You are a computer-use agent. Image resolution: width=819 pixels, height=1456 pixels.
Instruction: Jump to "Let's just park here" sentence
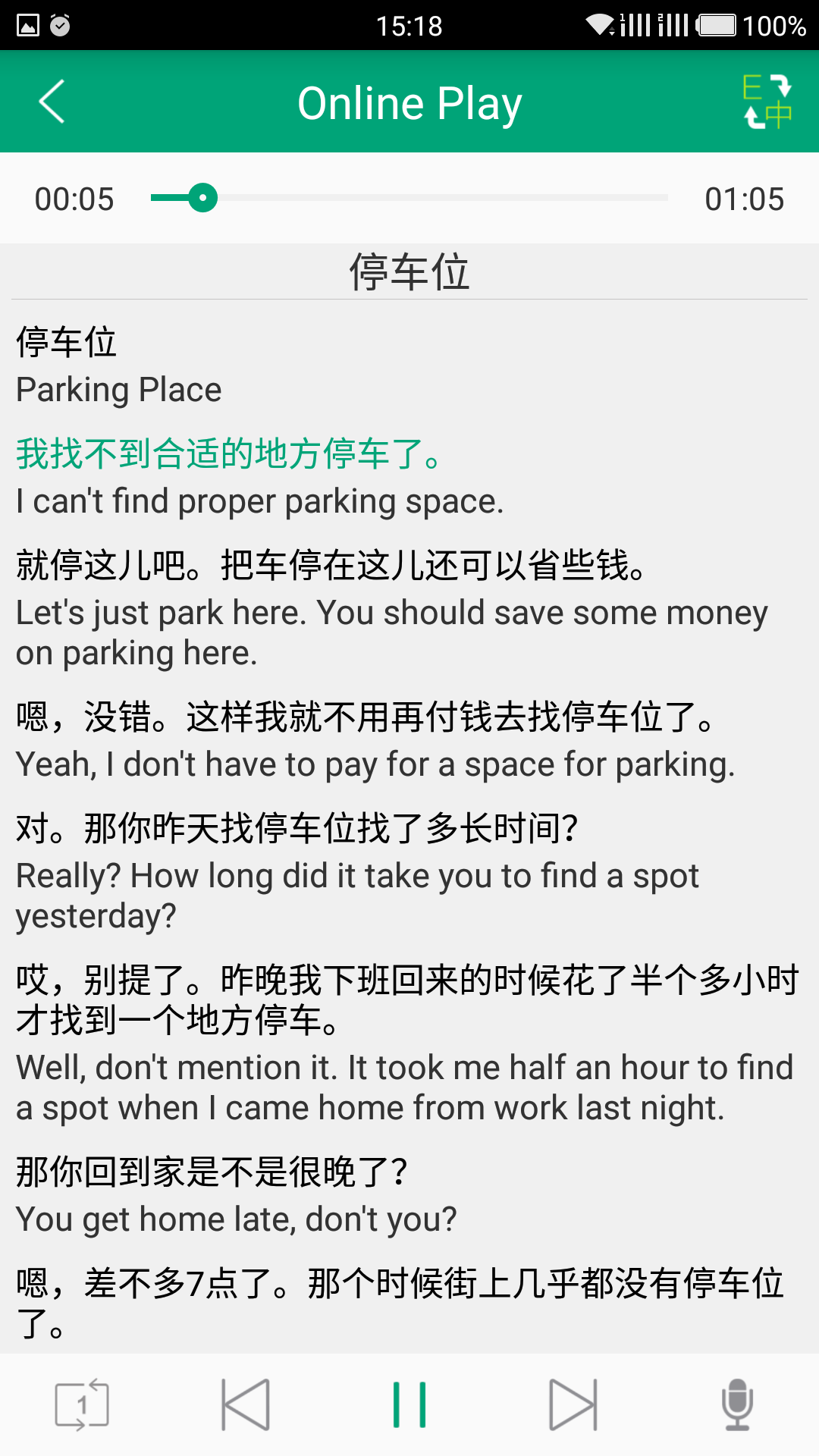(391, 611)
